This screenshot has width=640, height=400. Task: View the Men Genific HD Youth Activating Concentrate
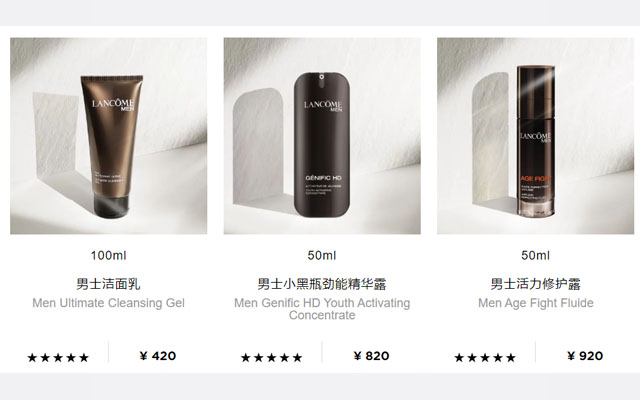pyautogui.click(x=322, y=136)
